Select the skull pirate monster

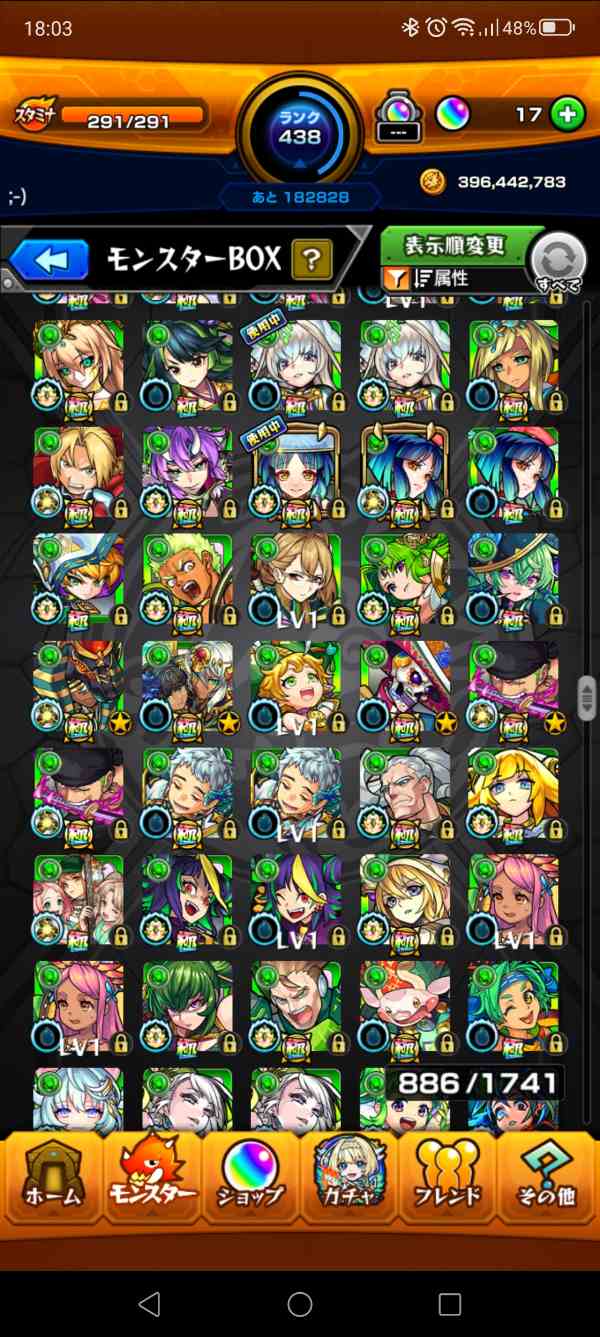coord(405,686)
